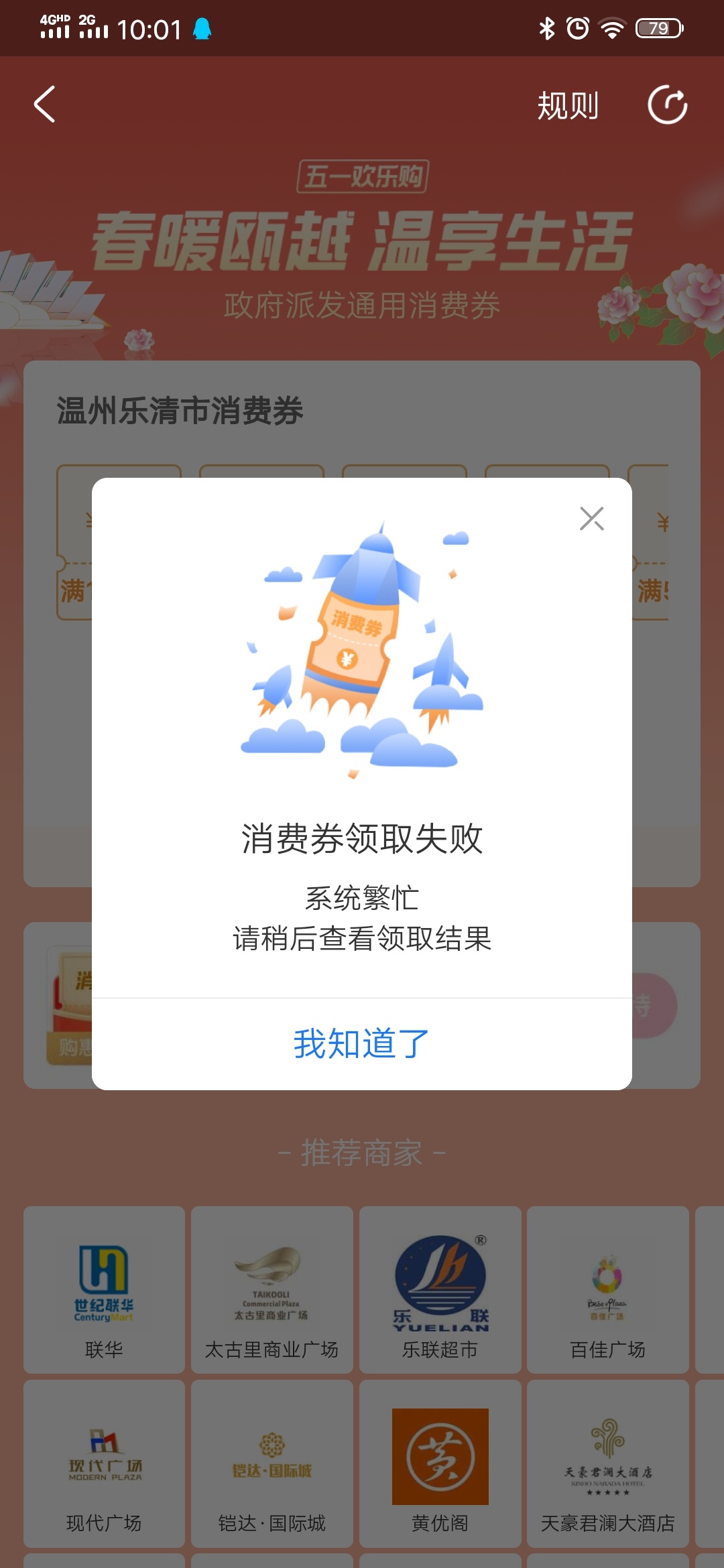Image resolution: width=724 pixels, height=1568 pixels.
Task: Close the coupon failure dialog
Action: click(591, 519)
